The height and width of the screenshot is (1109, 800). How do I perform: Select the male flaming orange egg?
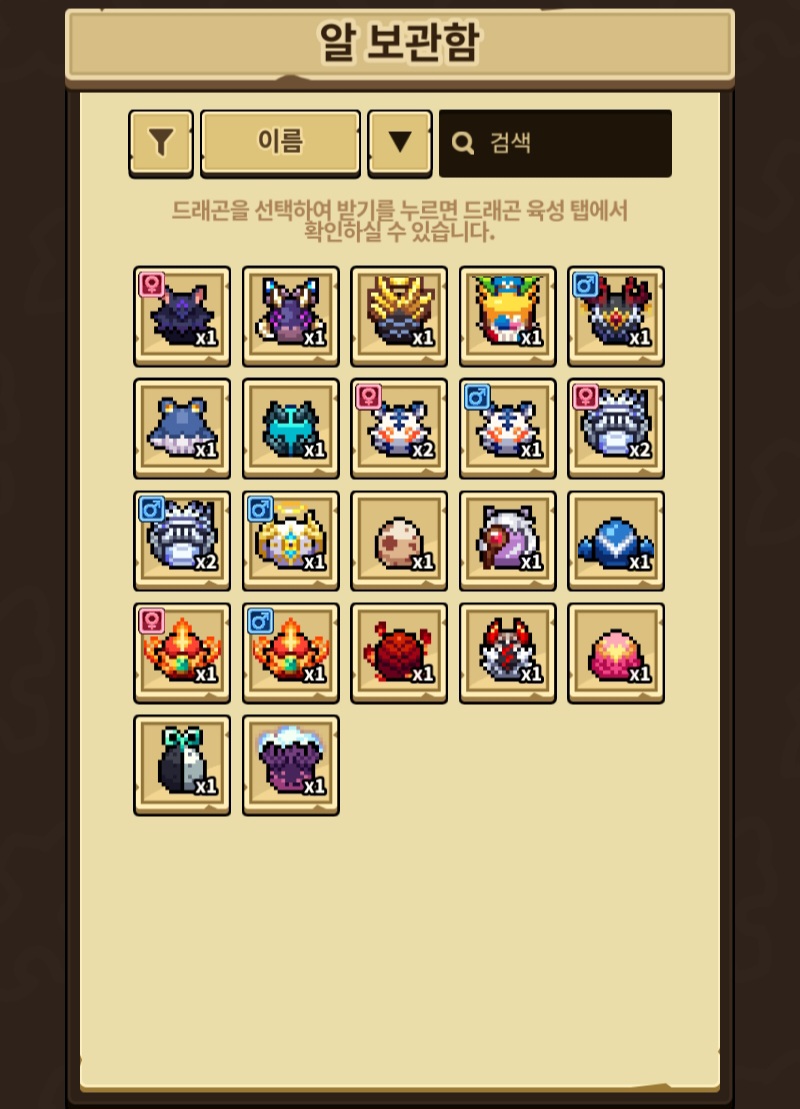[290, 652]
